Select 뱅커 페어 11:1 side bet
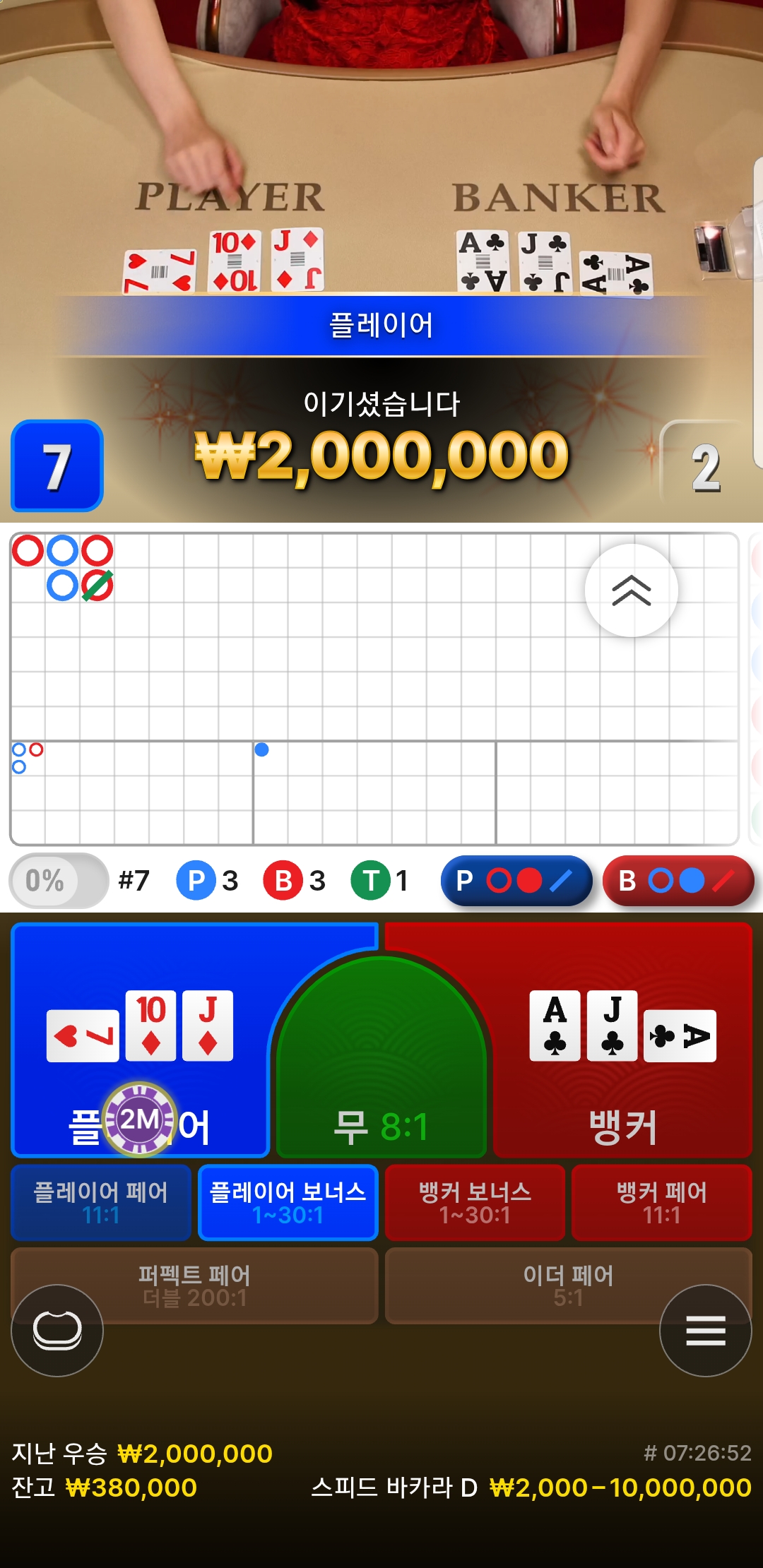 pos(662,1202)
